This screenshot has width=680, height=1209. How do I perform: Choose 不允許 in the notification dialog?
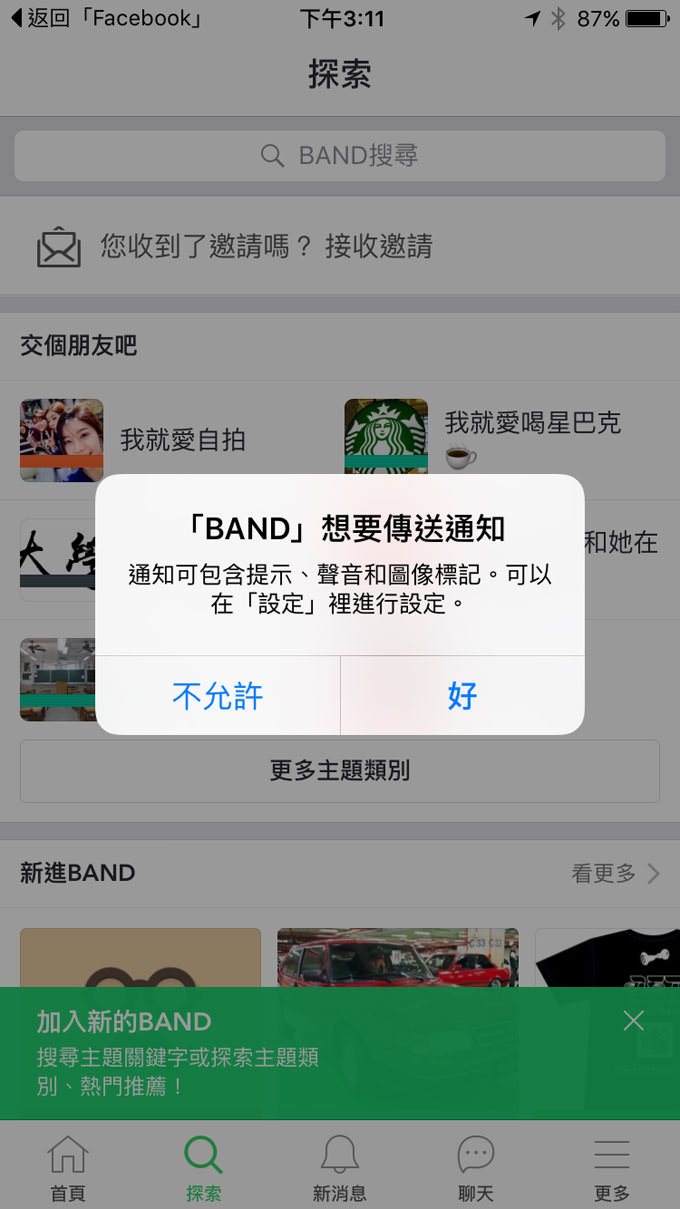[x=218, y=696]
